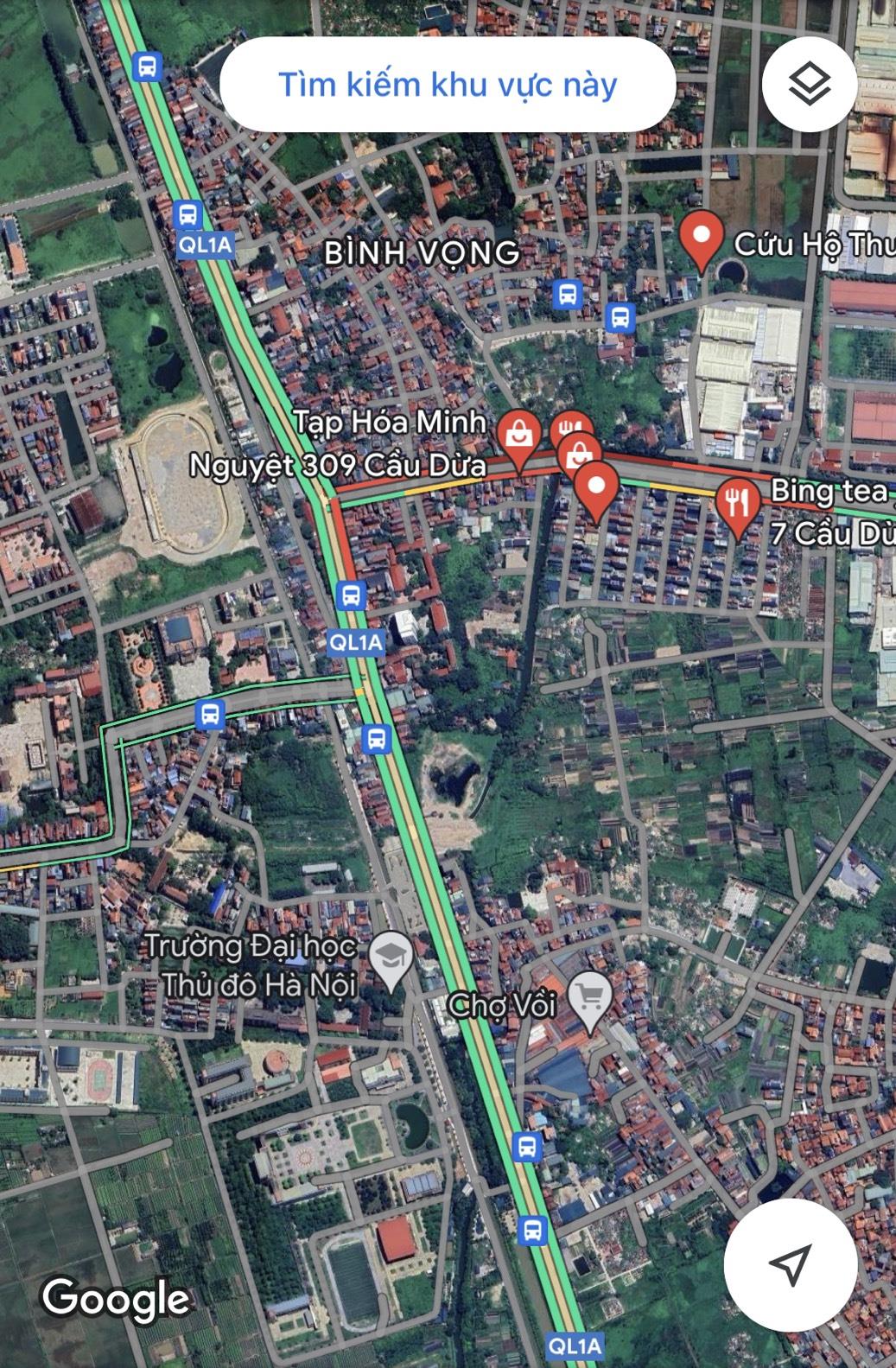Click the bus stop icon near Bình Vọng

click(567, 295)
